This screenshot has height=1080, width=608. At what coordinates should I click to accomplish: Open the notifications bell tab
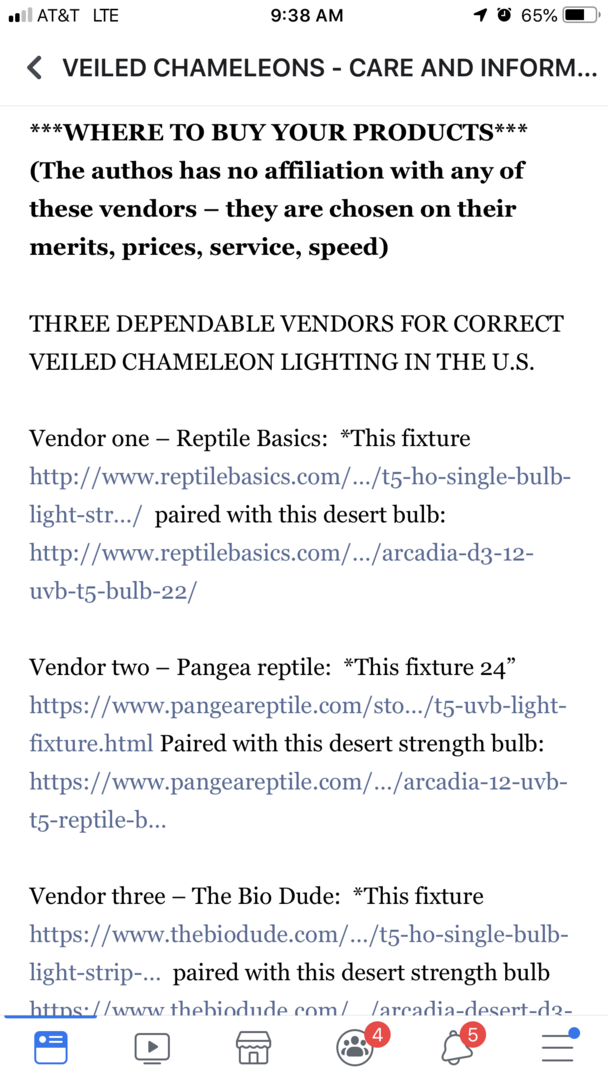[x=456, y=1047]
